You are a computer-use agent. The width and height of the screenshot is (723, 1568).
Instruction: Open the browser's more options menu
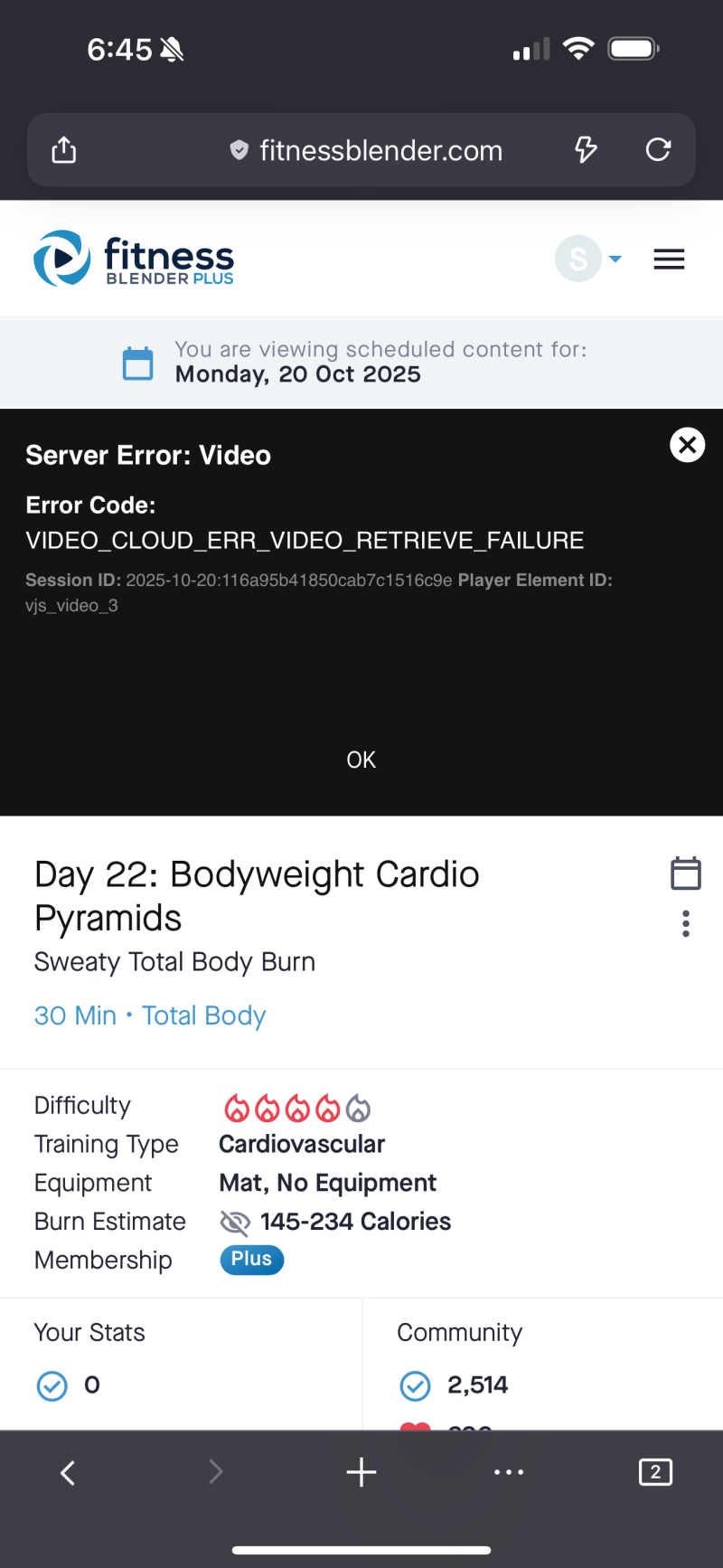coord(509,1472)
